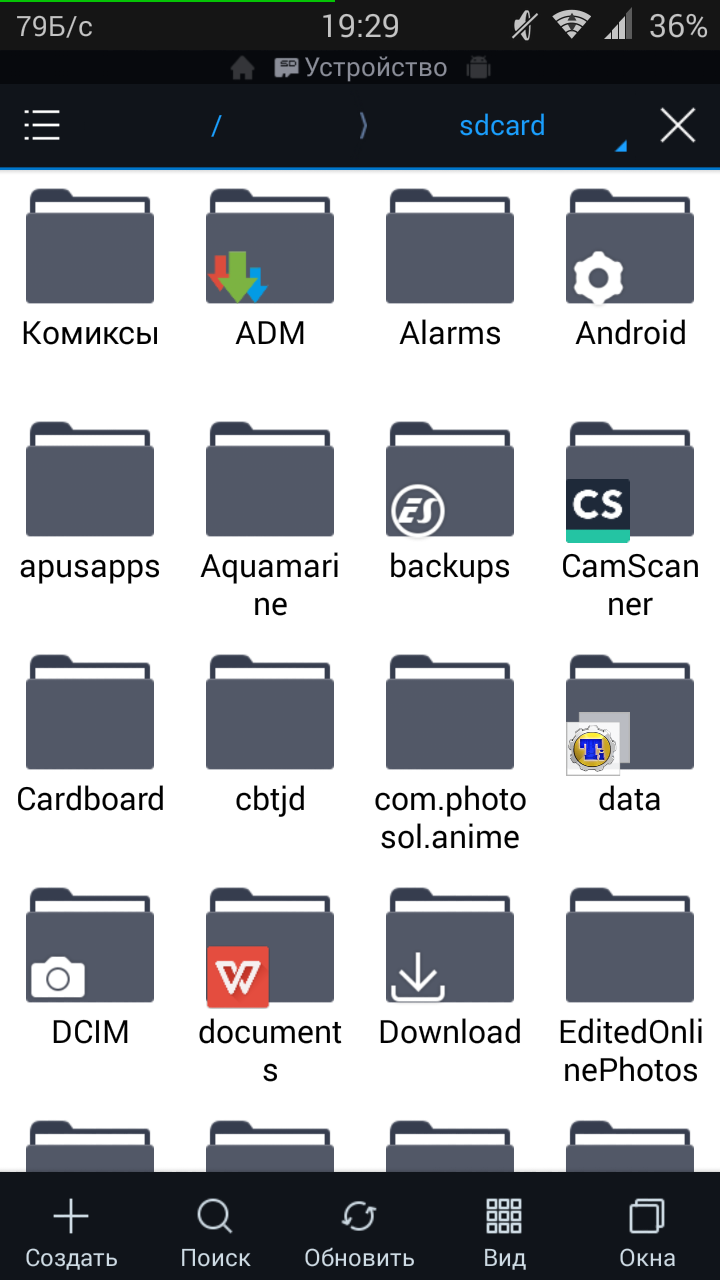
Task: Go to root path slash
Action: [x=216, y=126]
